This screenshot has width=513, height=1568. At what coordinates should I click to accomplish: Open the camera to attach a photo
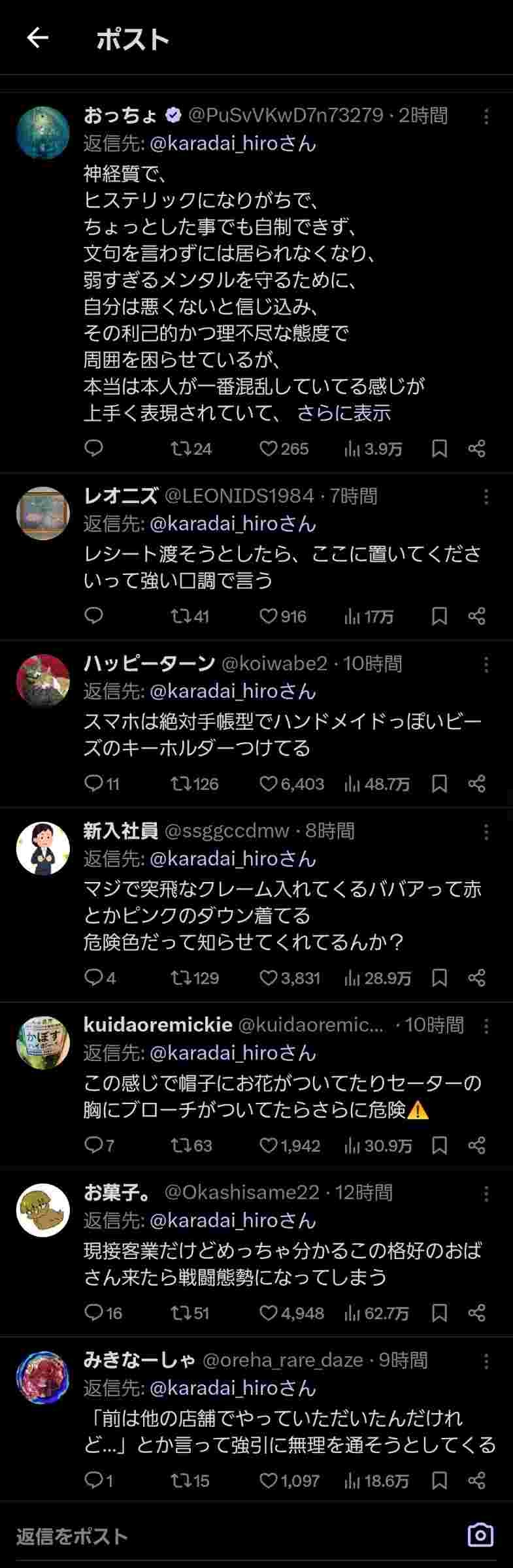point(480,1535)
